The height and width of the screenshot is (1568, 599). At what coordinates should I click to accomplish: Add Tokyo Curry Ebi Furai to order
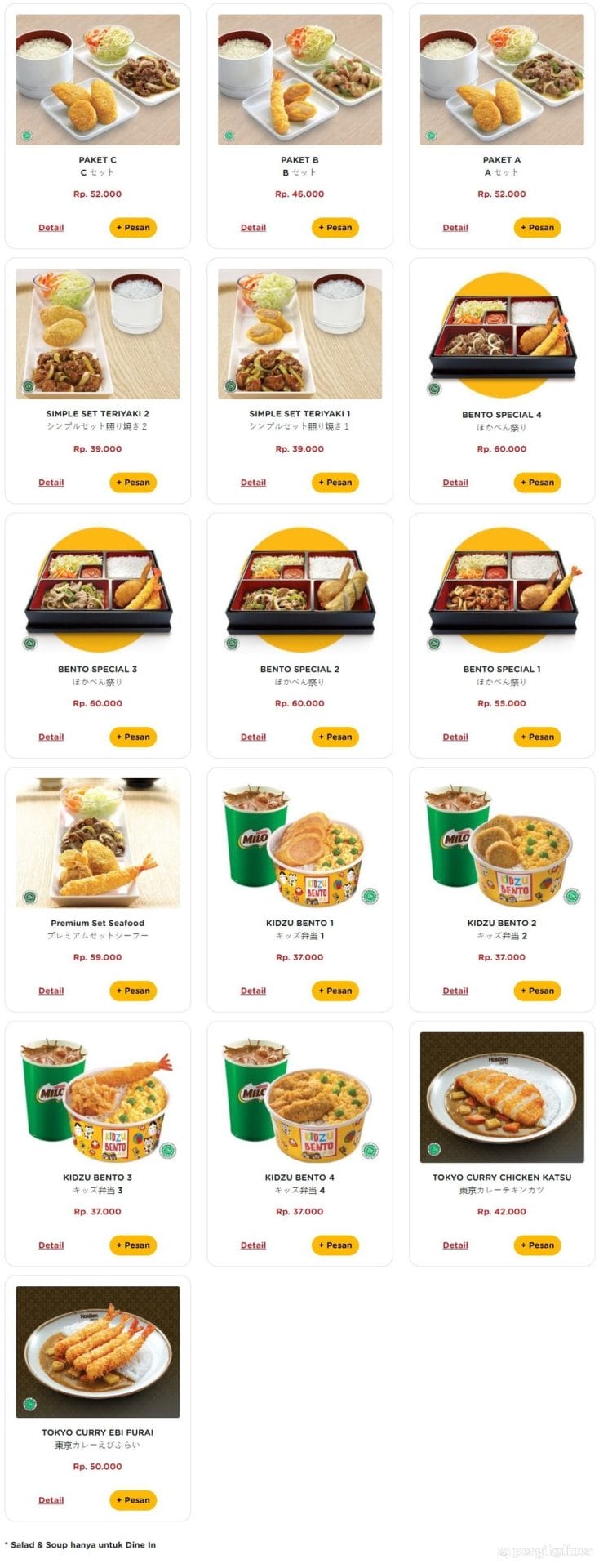(x=132, y=1500)
